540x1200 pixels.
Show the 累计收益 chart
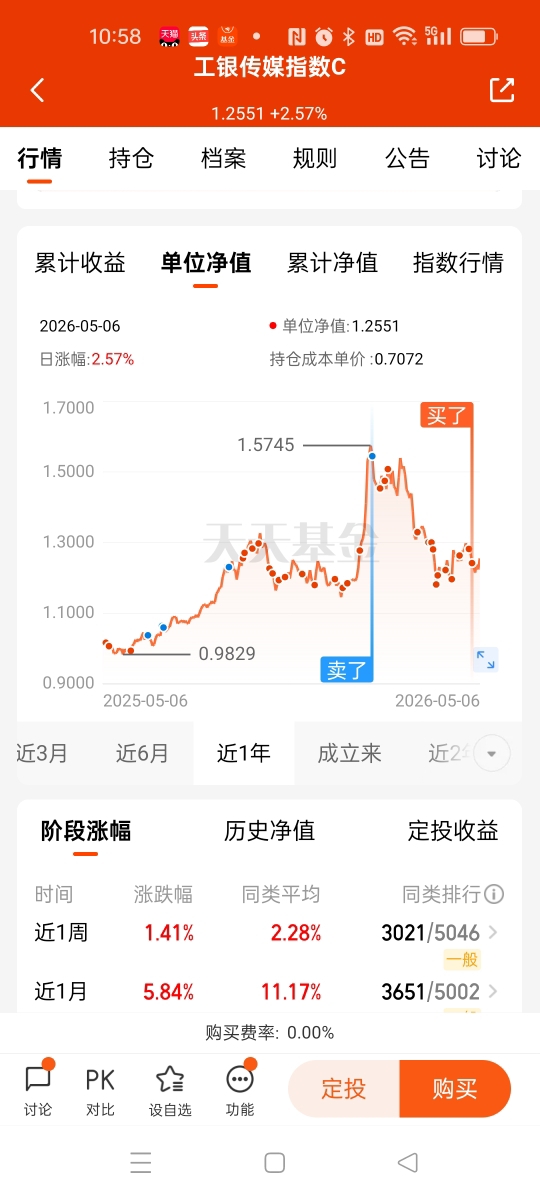coord(80,263)
